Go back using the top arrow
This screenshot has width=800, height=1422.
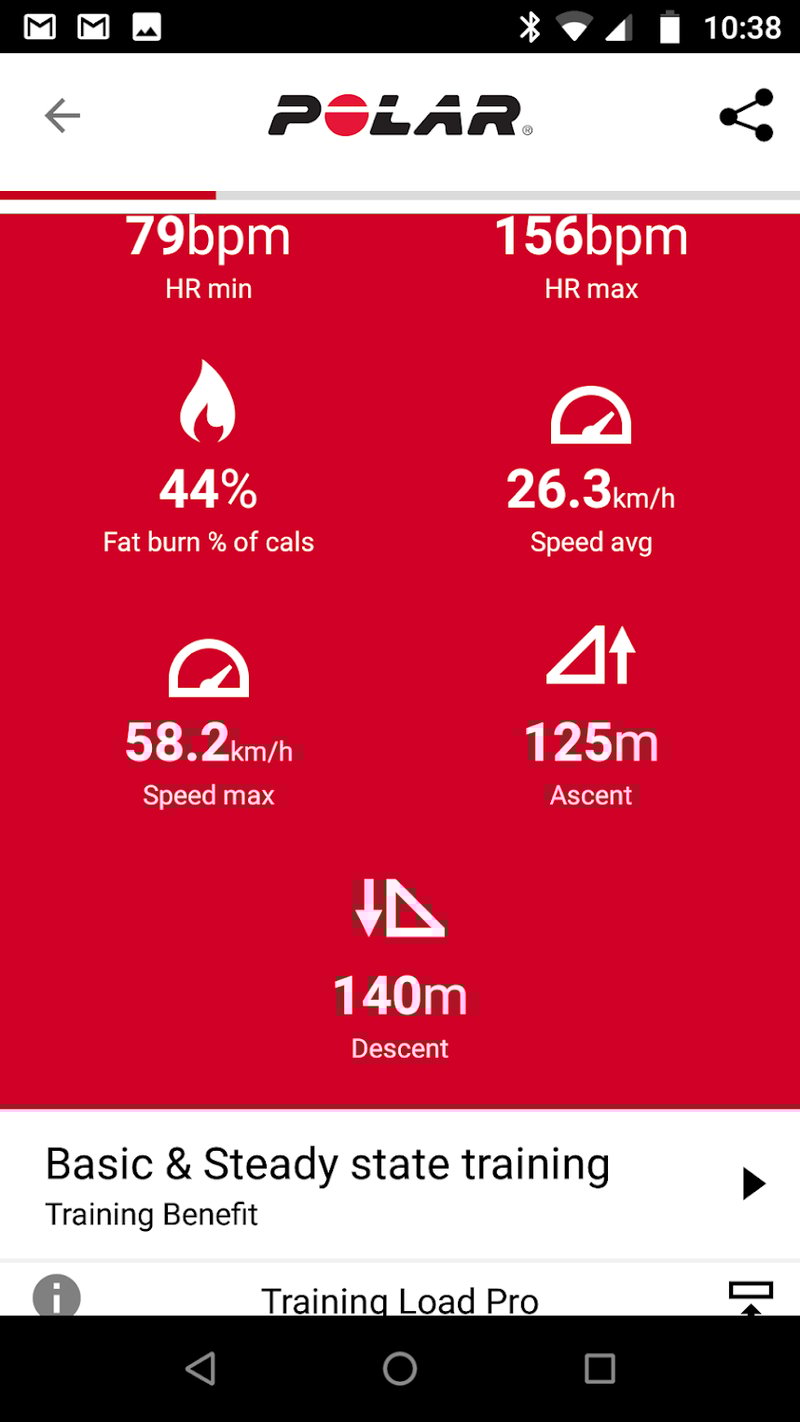pos(62,117)
